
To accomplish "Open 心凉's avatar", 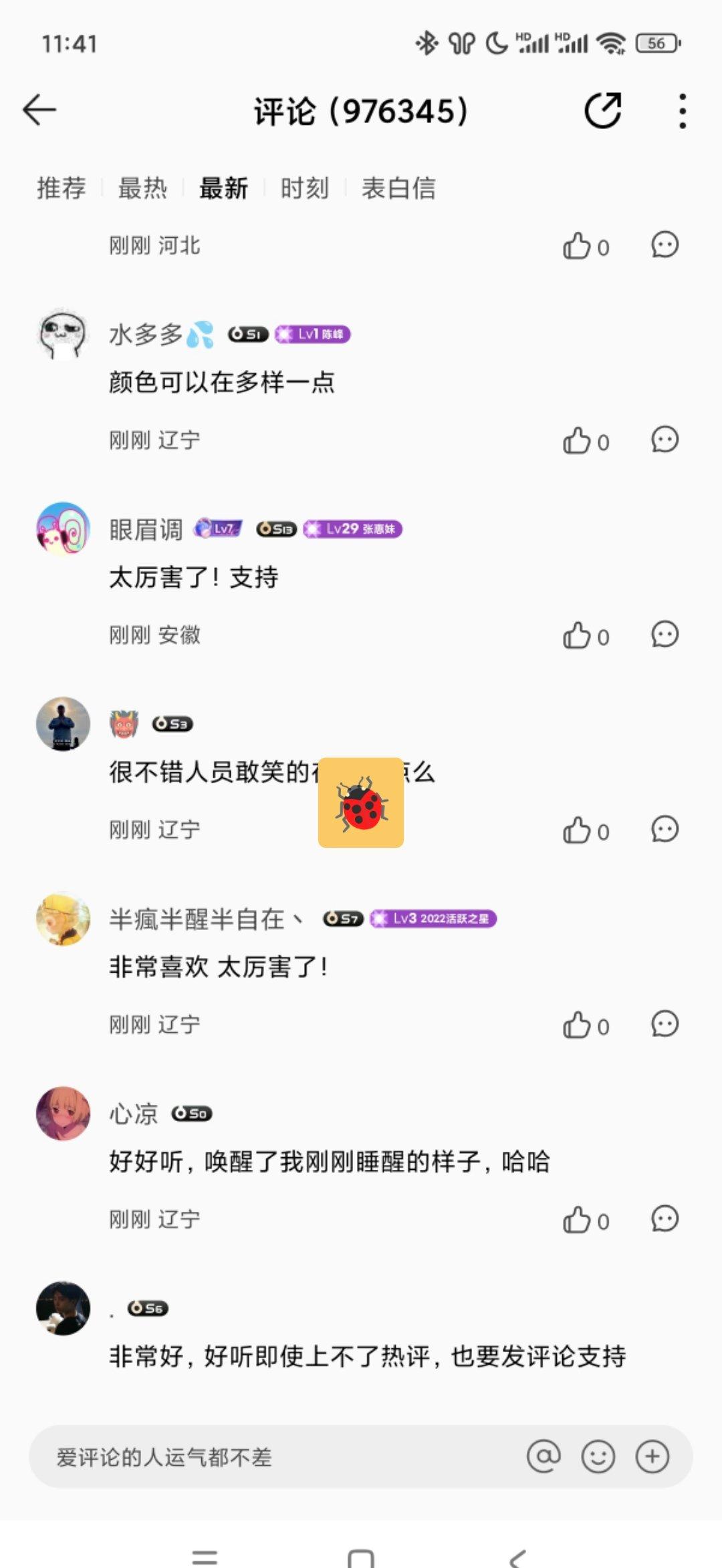I will pyautogui.click(x=63, y=1113).
